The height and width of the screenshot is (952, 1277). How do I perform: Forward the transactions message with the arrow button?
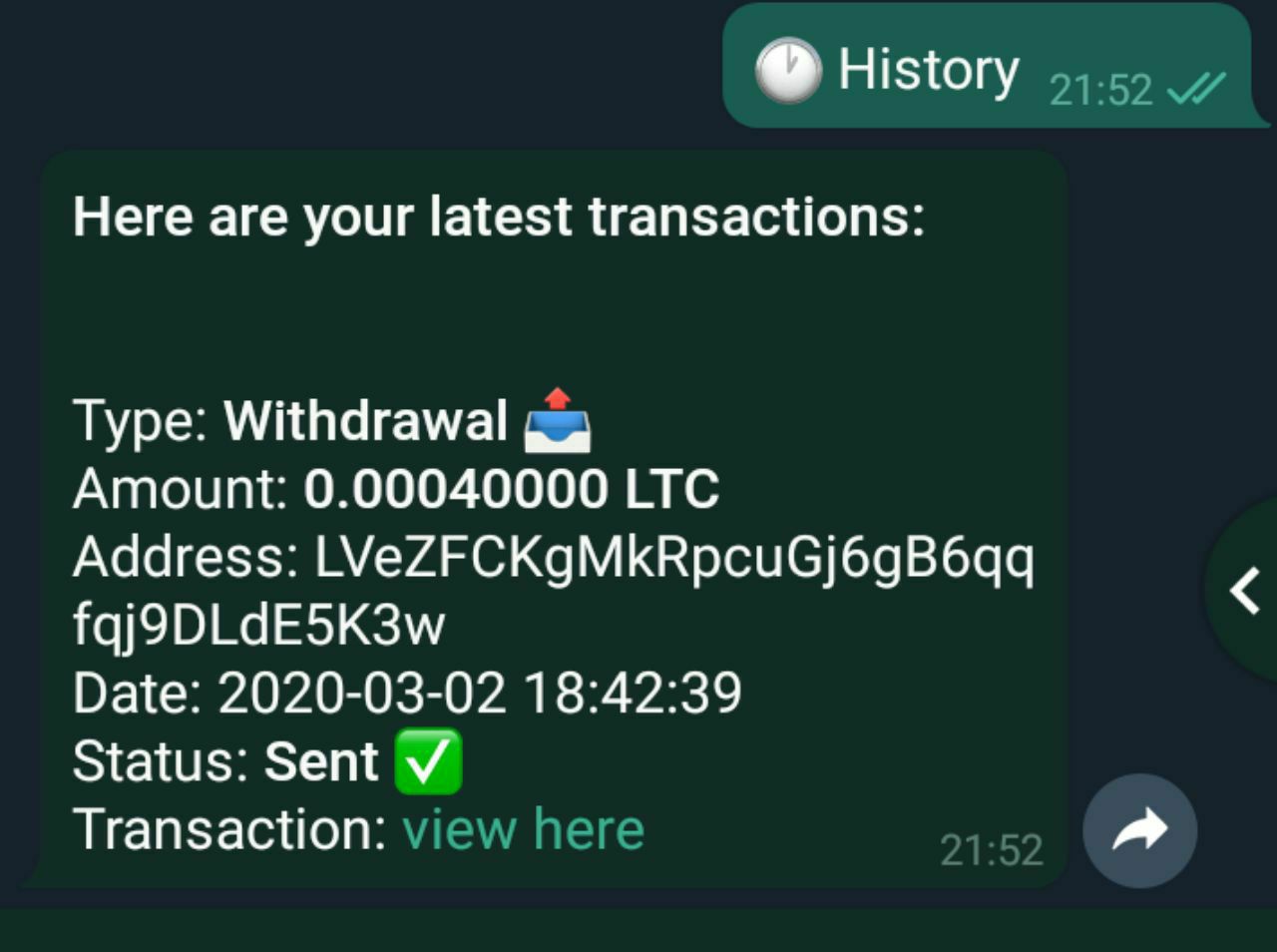(1139, 830)
